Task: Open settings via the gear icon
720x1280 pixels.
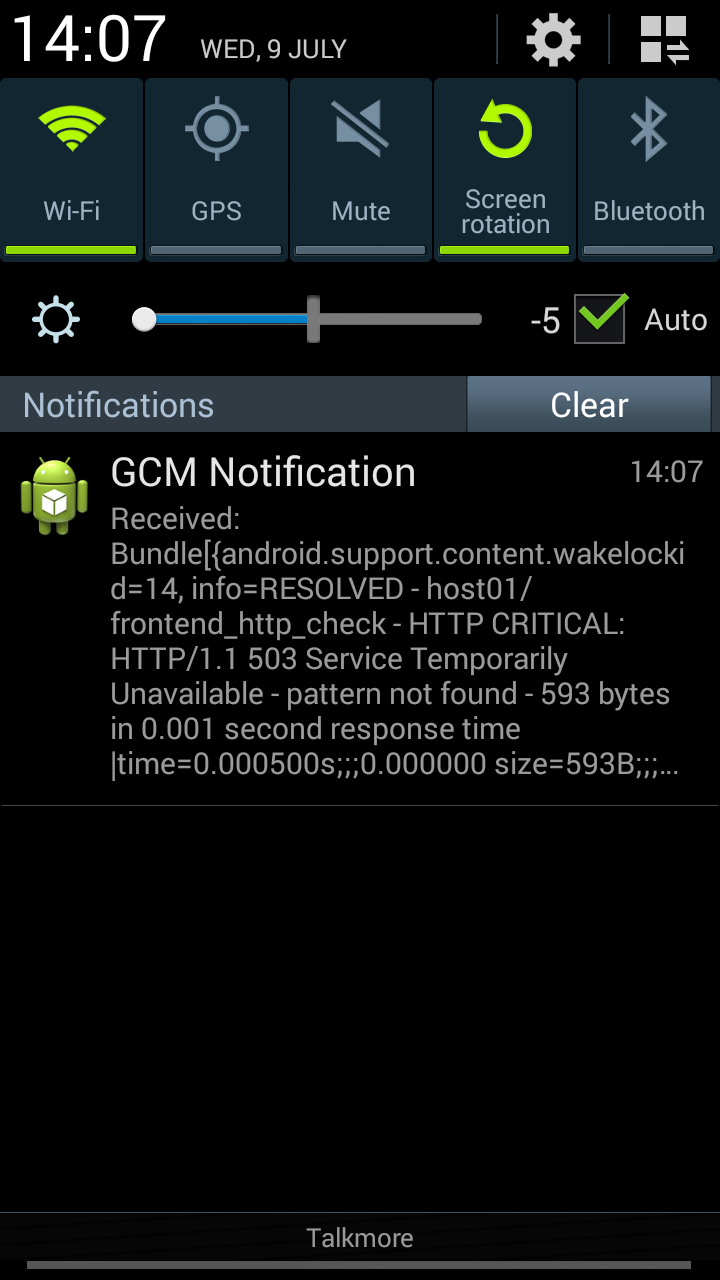Action: tap(553, 40)
